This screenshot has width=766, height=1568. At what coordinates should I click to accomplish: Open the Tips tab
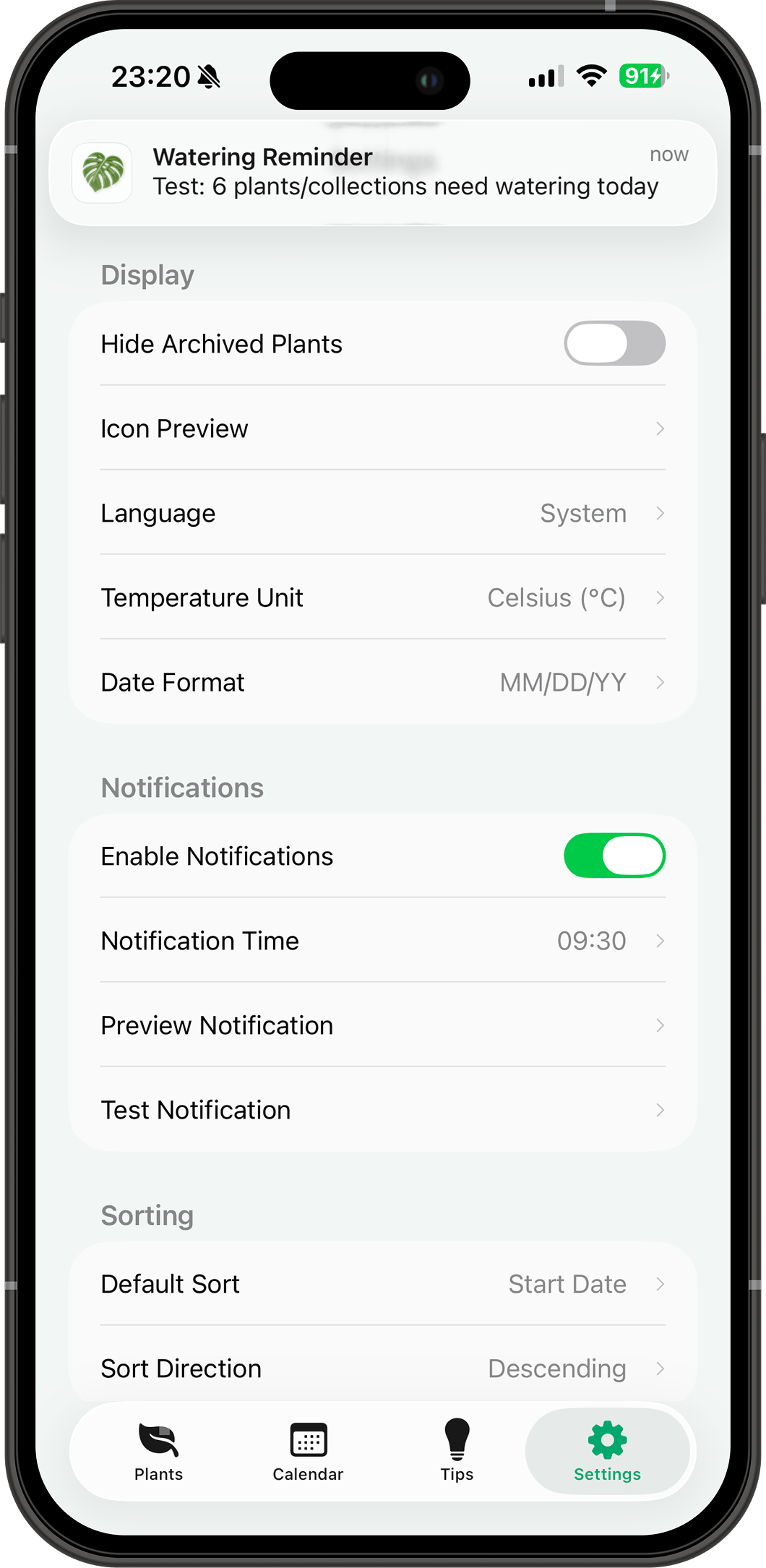457,1451
